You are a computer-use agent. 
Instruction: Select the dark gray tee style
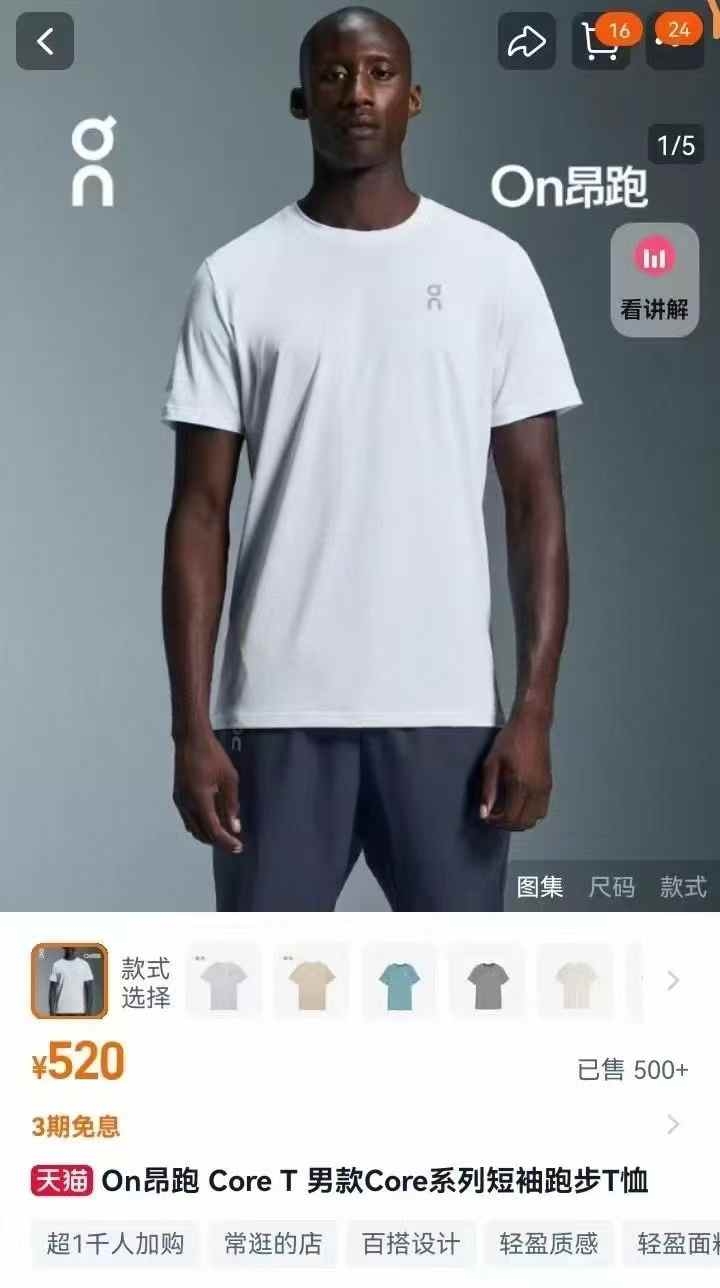tap(488, 982)
